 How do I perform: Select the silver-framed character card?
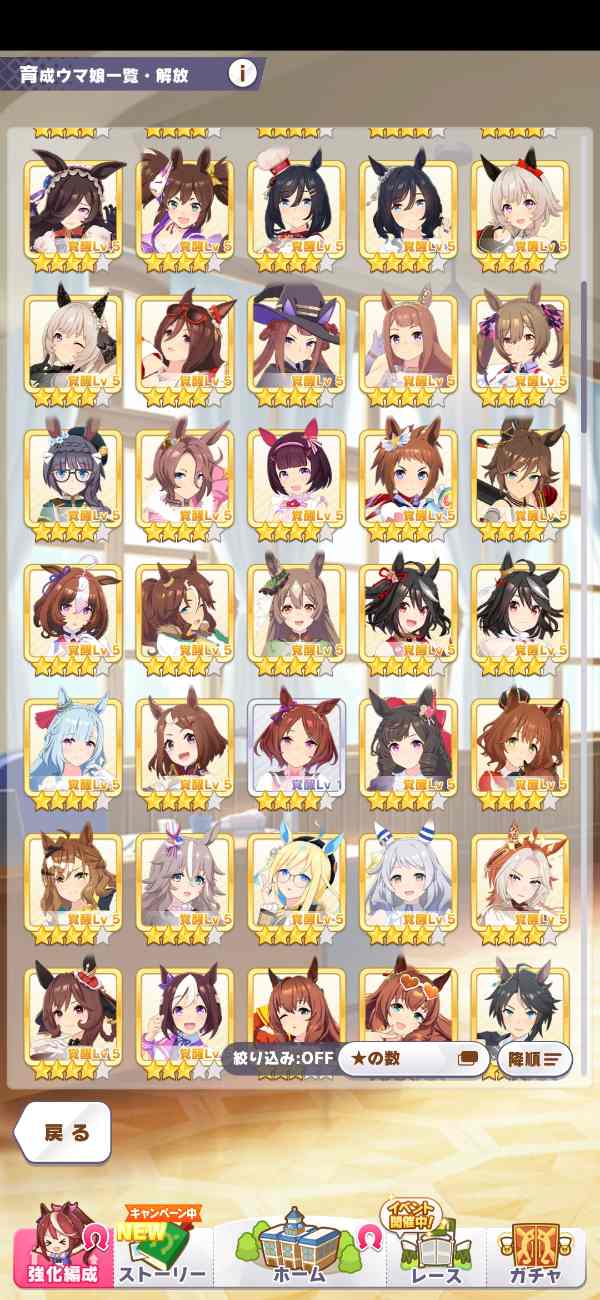[297, 746]
